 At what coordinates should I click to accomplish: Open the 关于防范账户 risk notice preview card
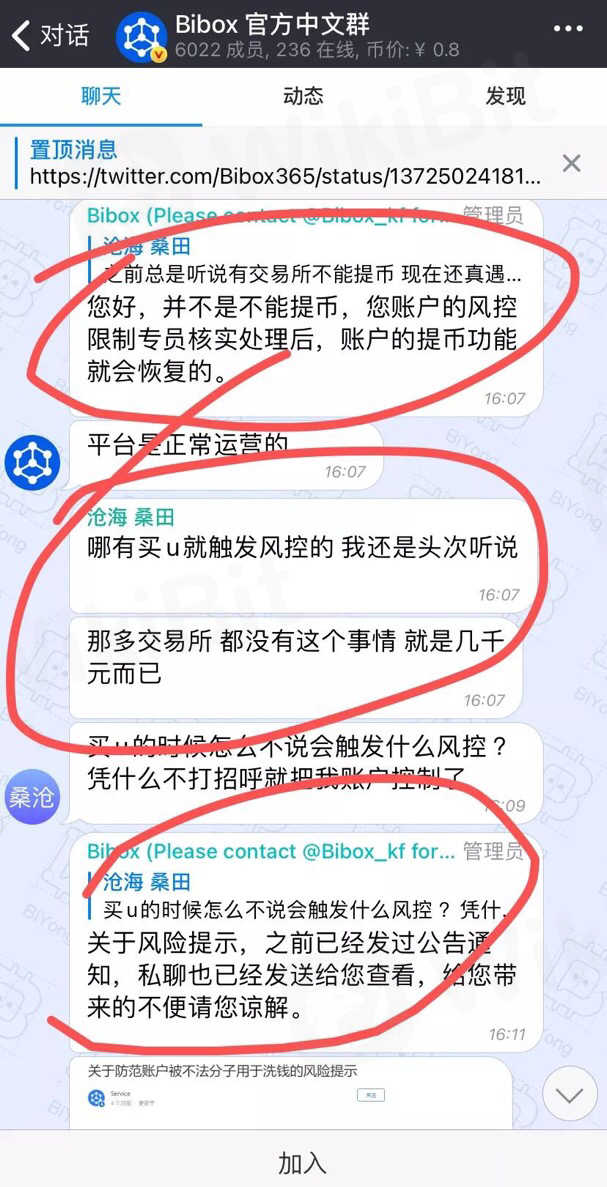[x=290, y=1092]
